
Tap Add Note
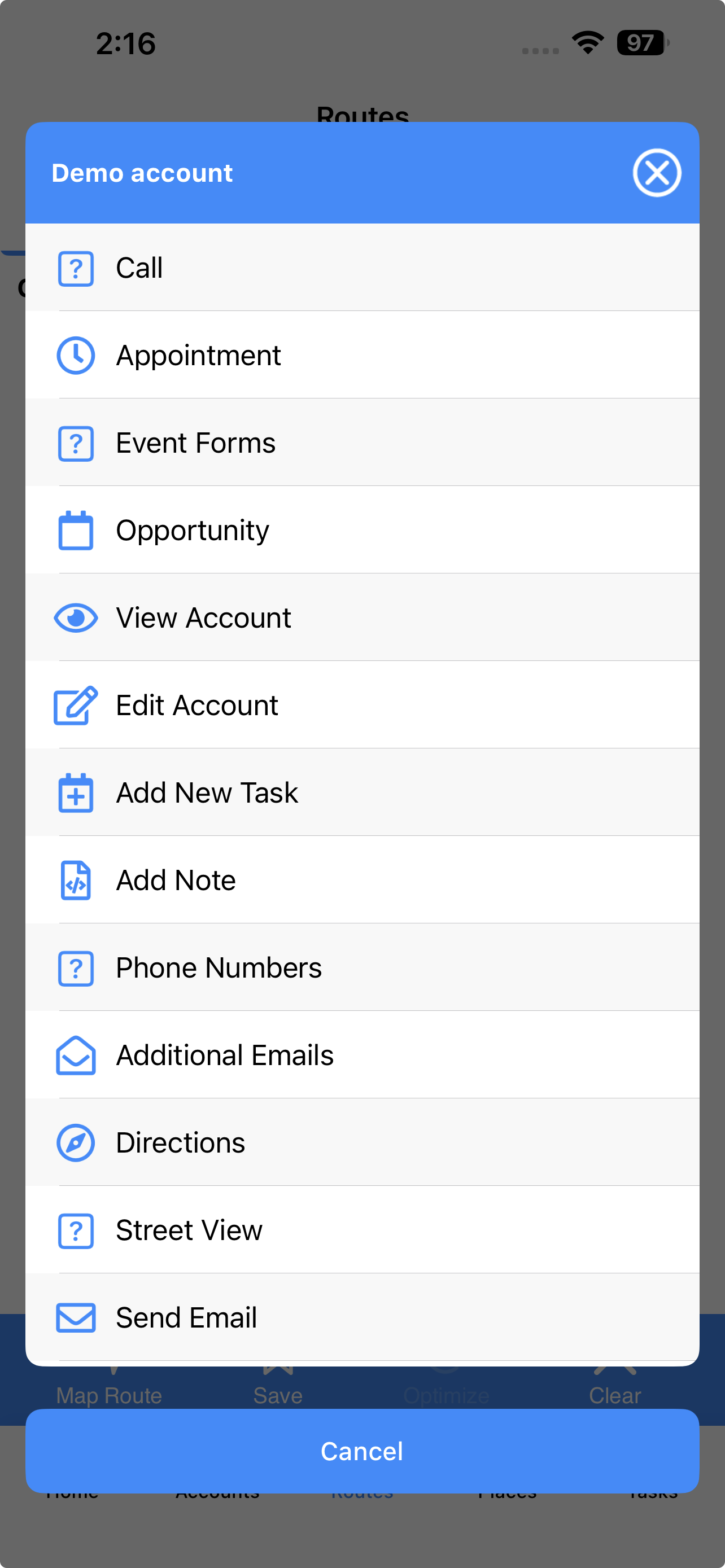click(362, 880)
